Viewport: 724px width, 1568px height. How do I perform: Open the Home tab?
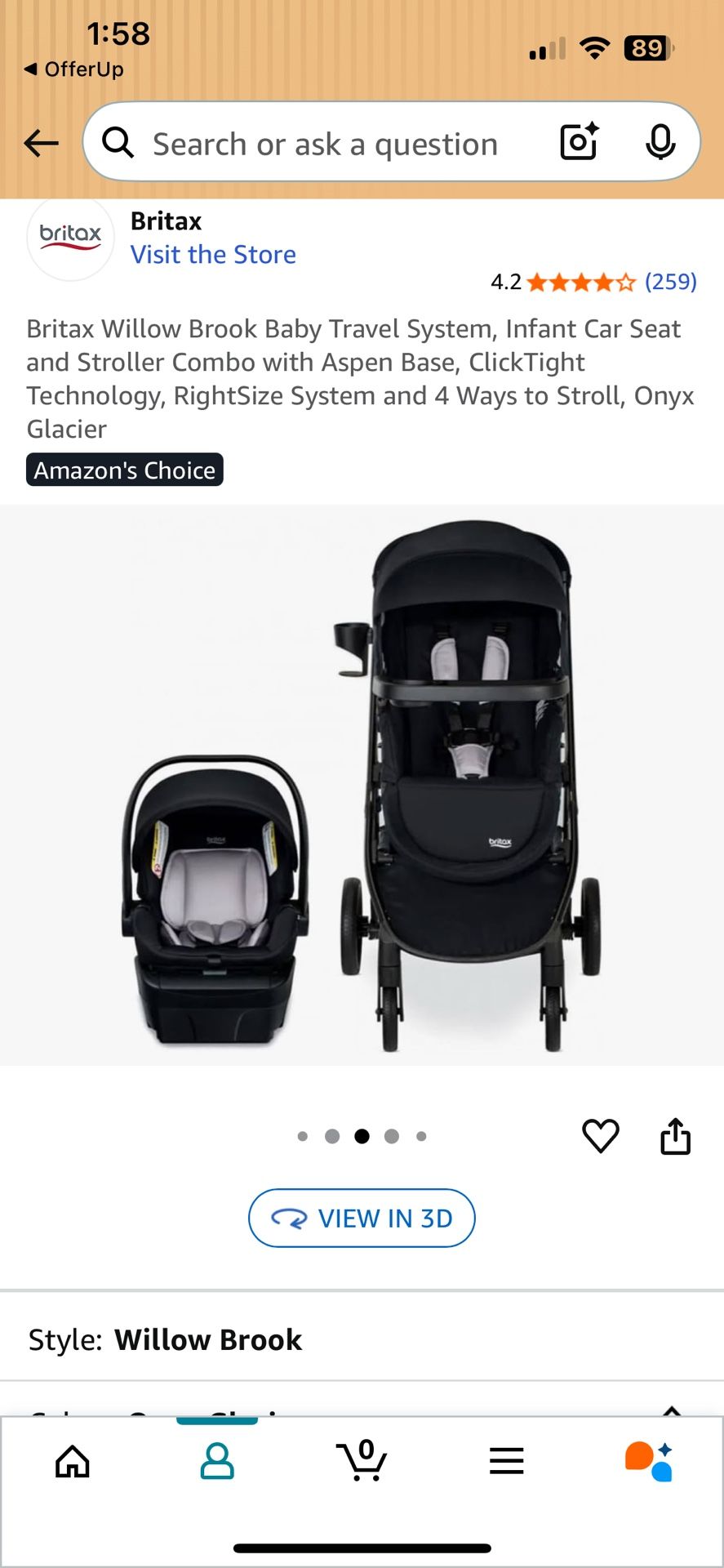[72, 1460]
